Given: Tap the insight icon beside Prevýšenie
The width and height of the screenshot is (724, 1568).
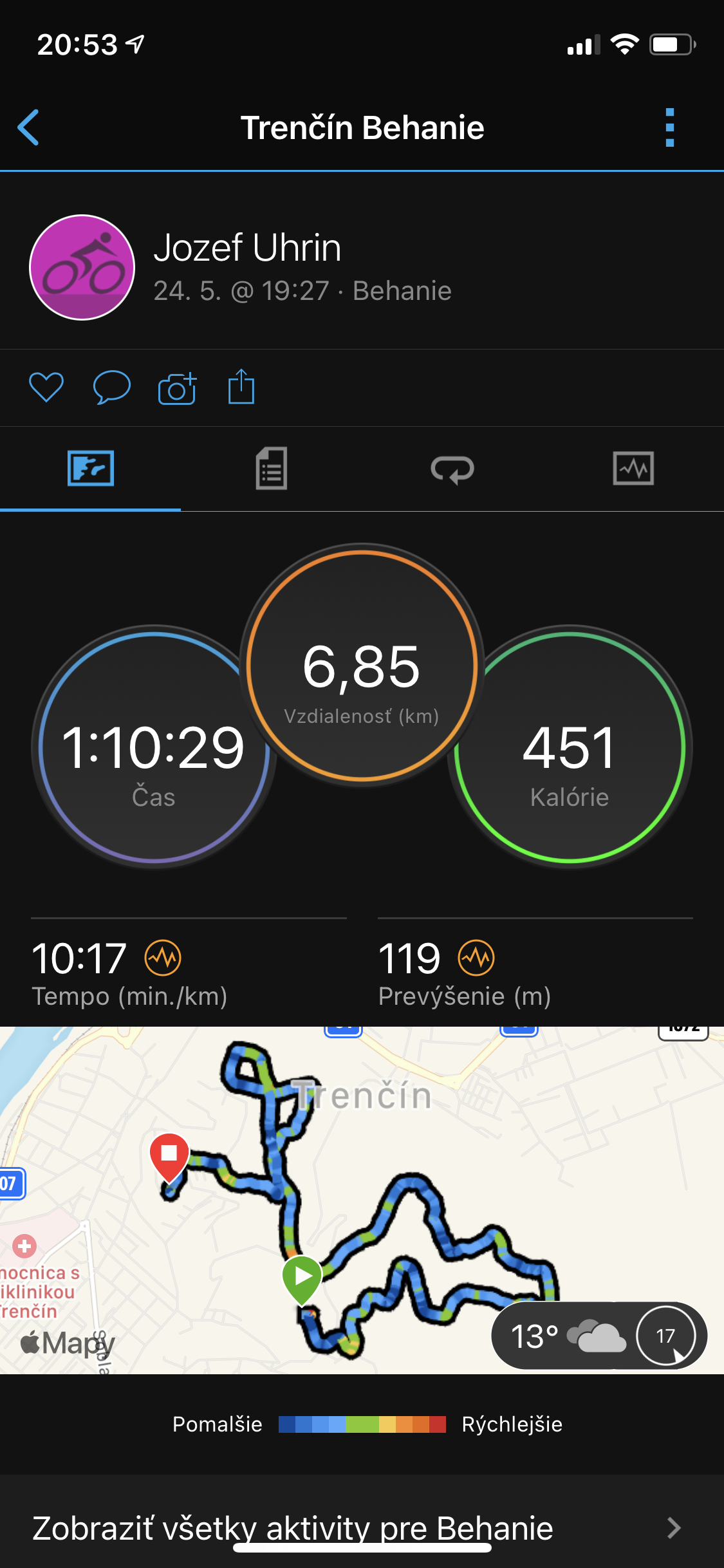Looking at the screenshot, I should click(x=476, y=958).
